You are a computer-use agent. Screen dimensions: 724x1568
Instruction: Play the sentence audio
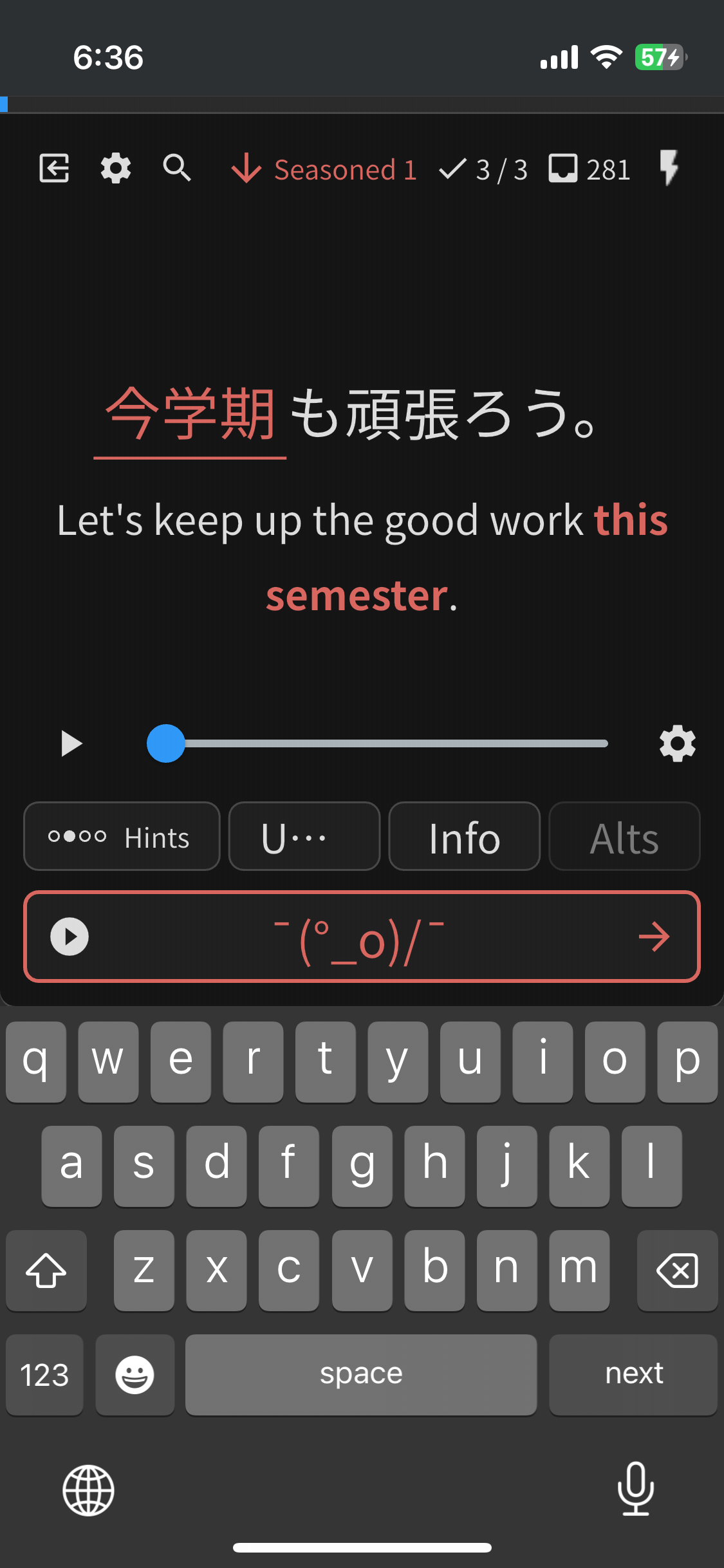coord(71,743)
